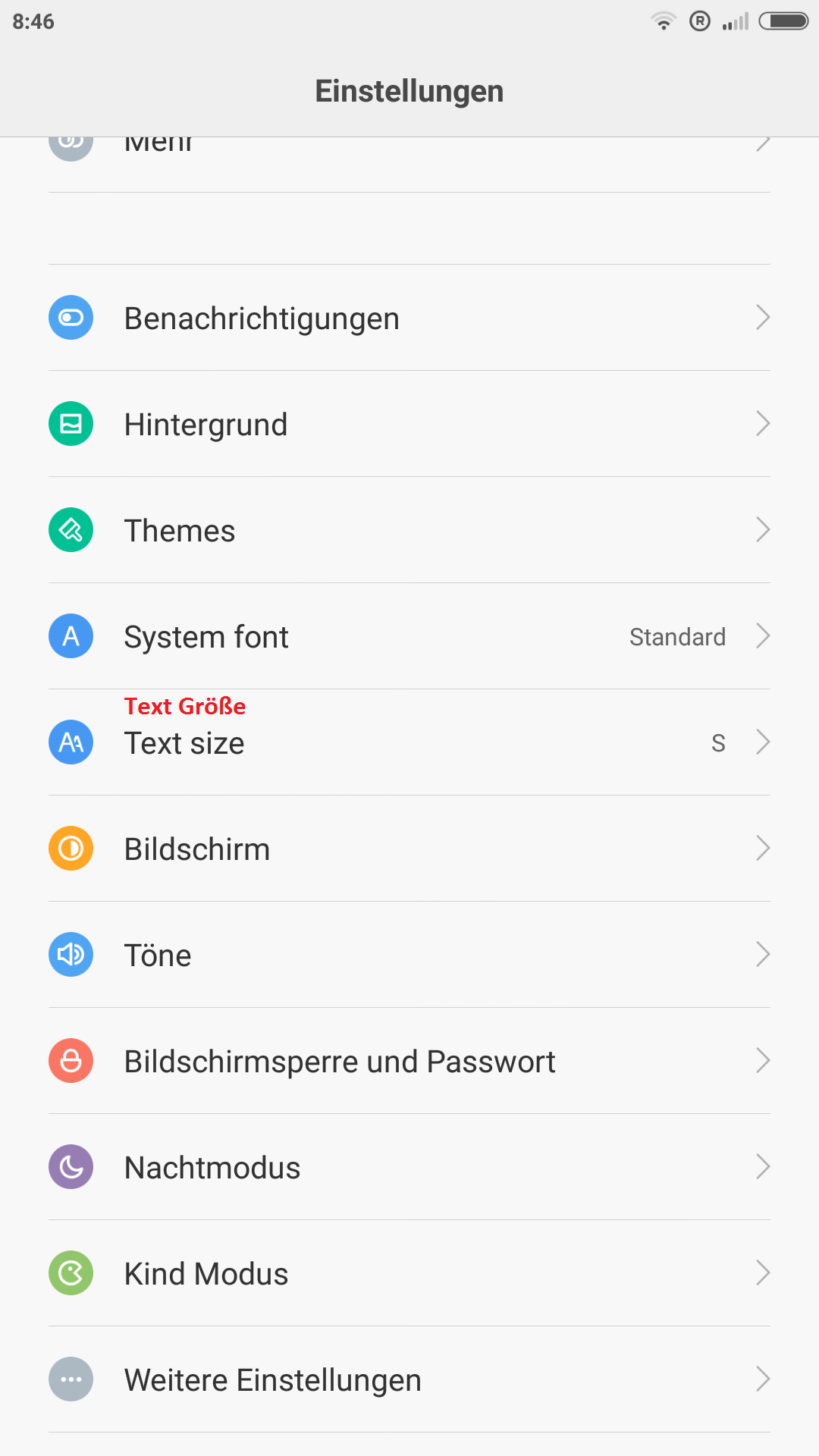The image size is (819, 1456).
Task: Open Text size setting
Action: point(409,742)
